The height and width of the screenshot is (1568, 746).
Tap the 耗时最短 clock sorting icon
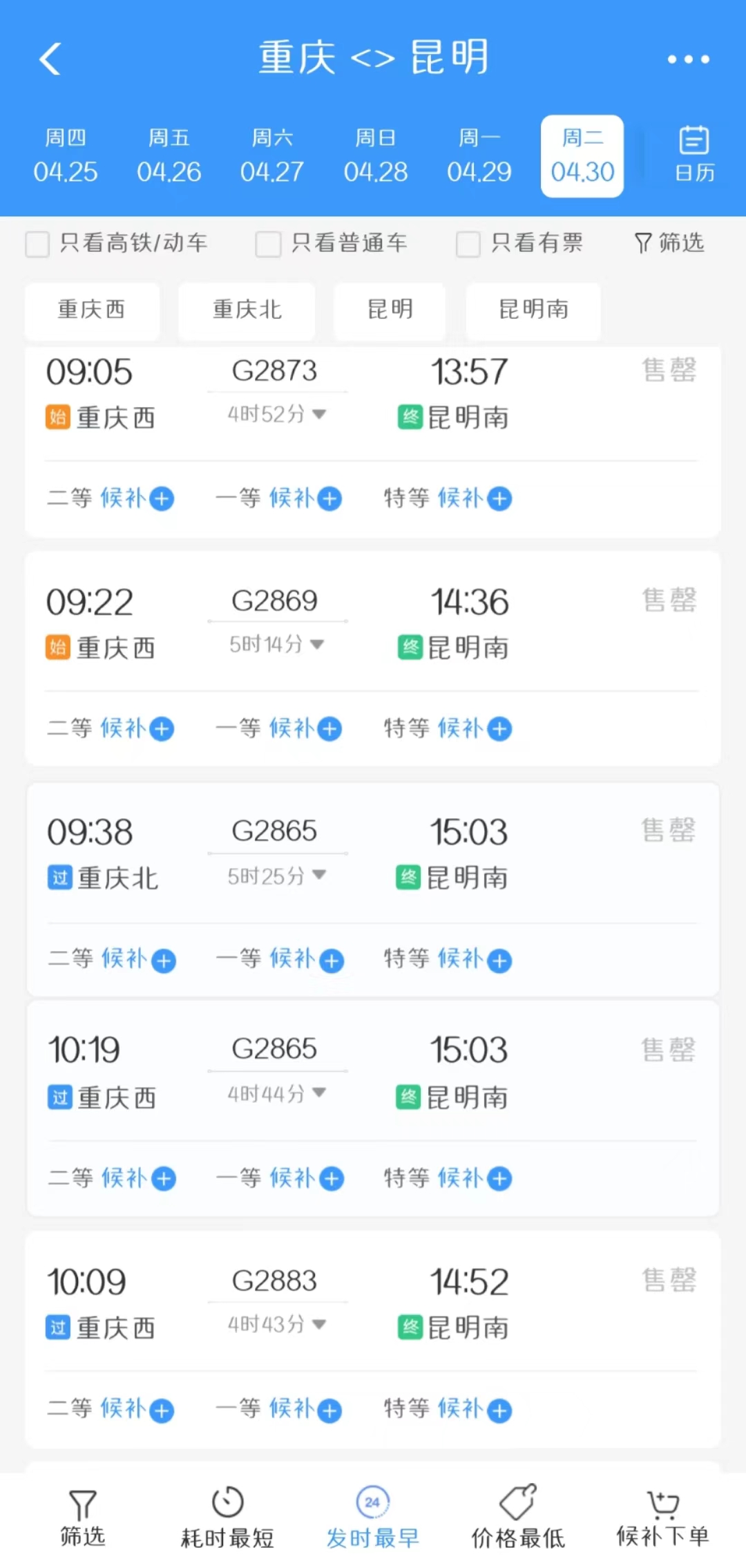227,1513
